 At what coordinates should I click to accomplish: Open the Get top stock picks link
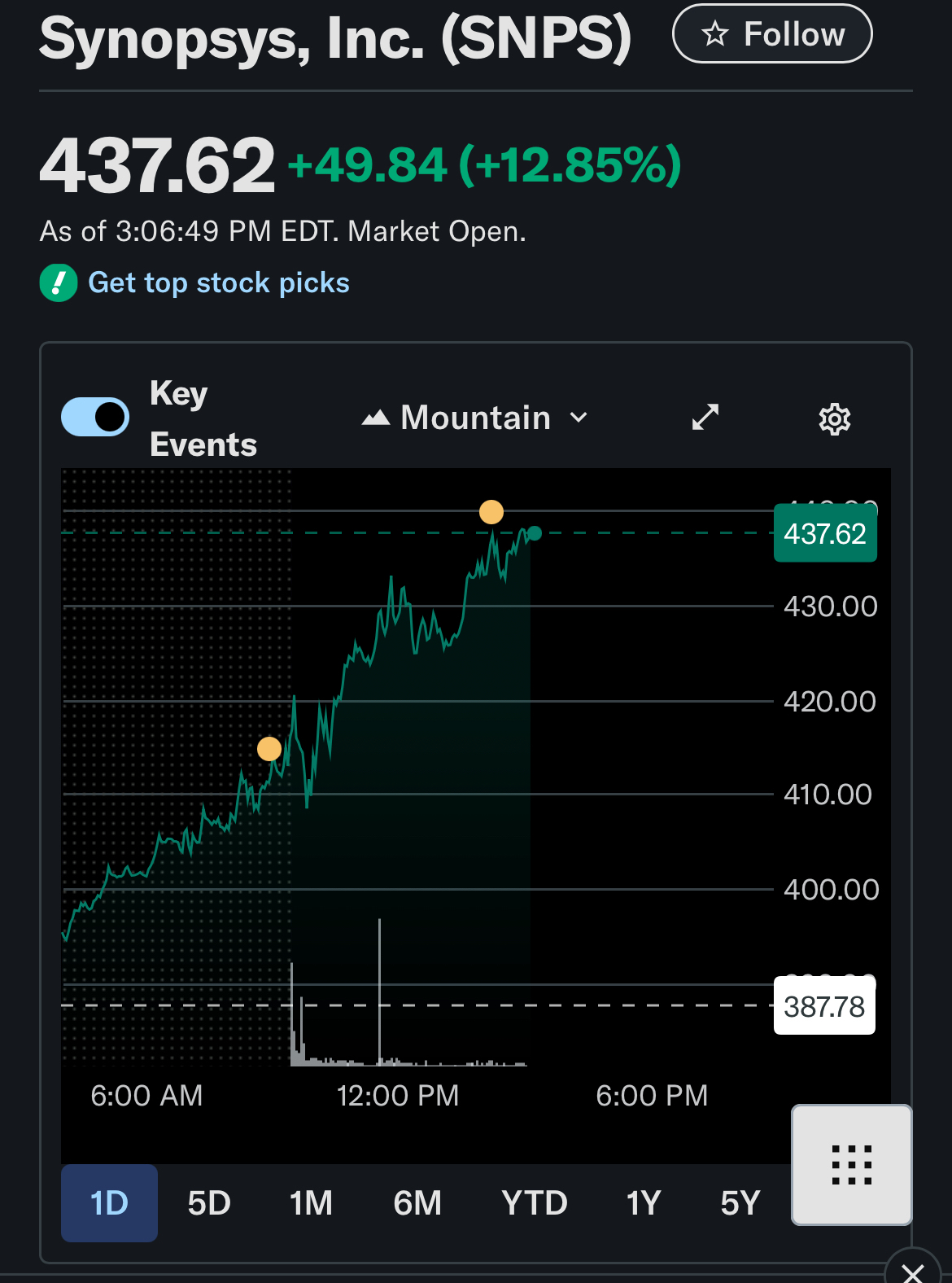(218, 282)
